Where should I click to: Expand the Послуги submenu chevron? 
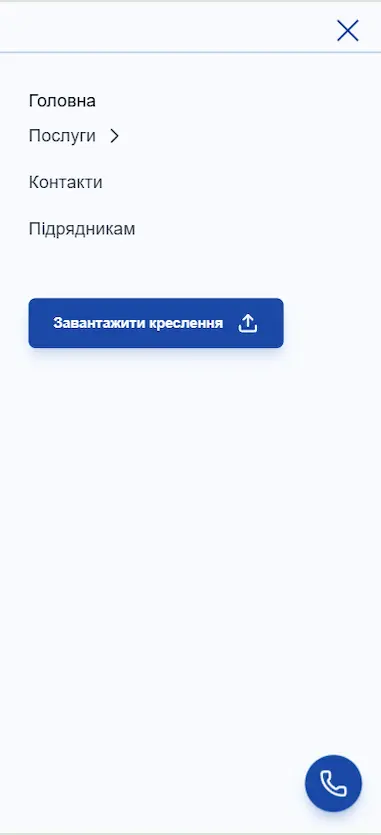(114, 136)
